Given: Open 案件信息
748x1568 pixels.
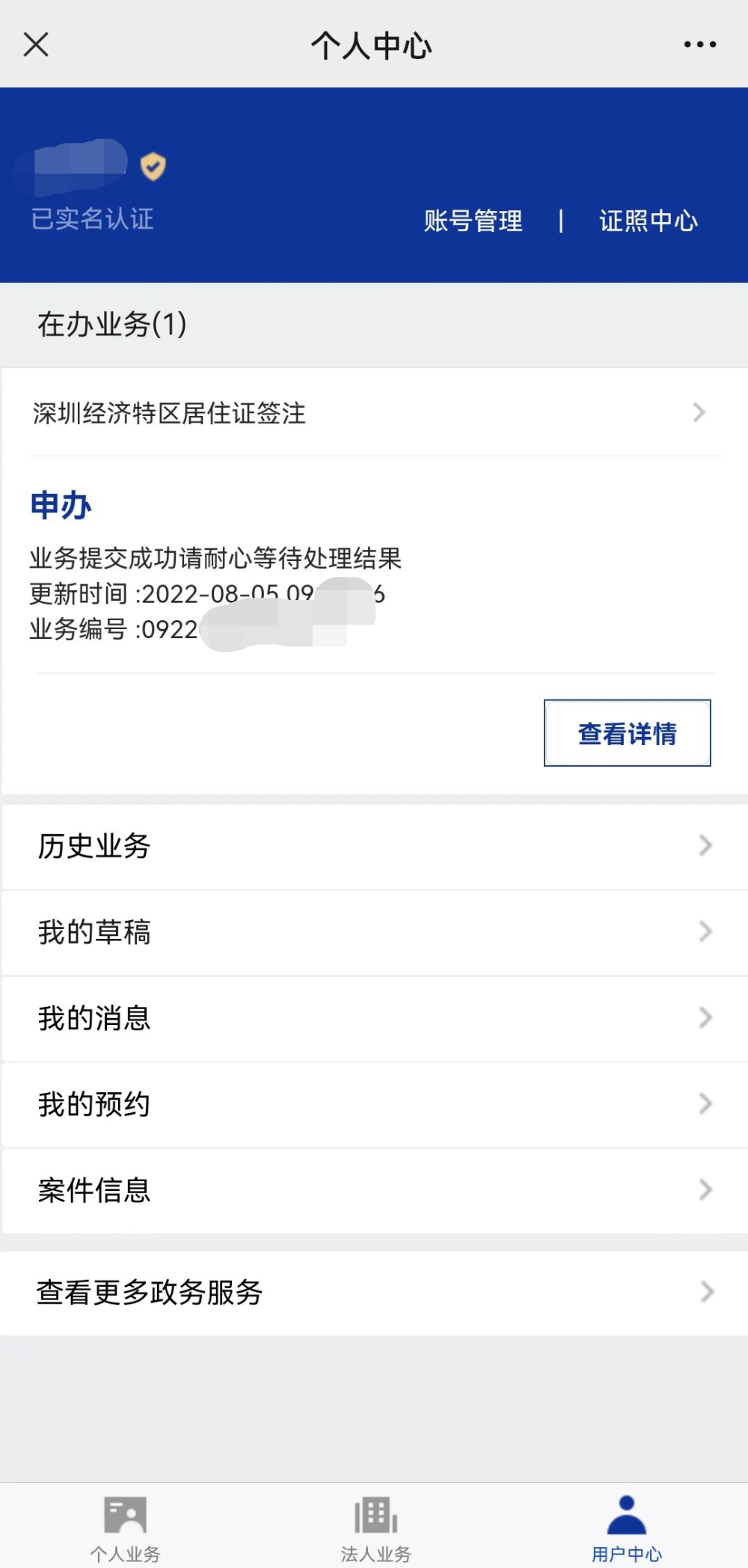Looking at the screenshot, I should 374,1190.
